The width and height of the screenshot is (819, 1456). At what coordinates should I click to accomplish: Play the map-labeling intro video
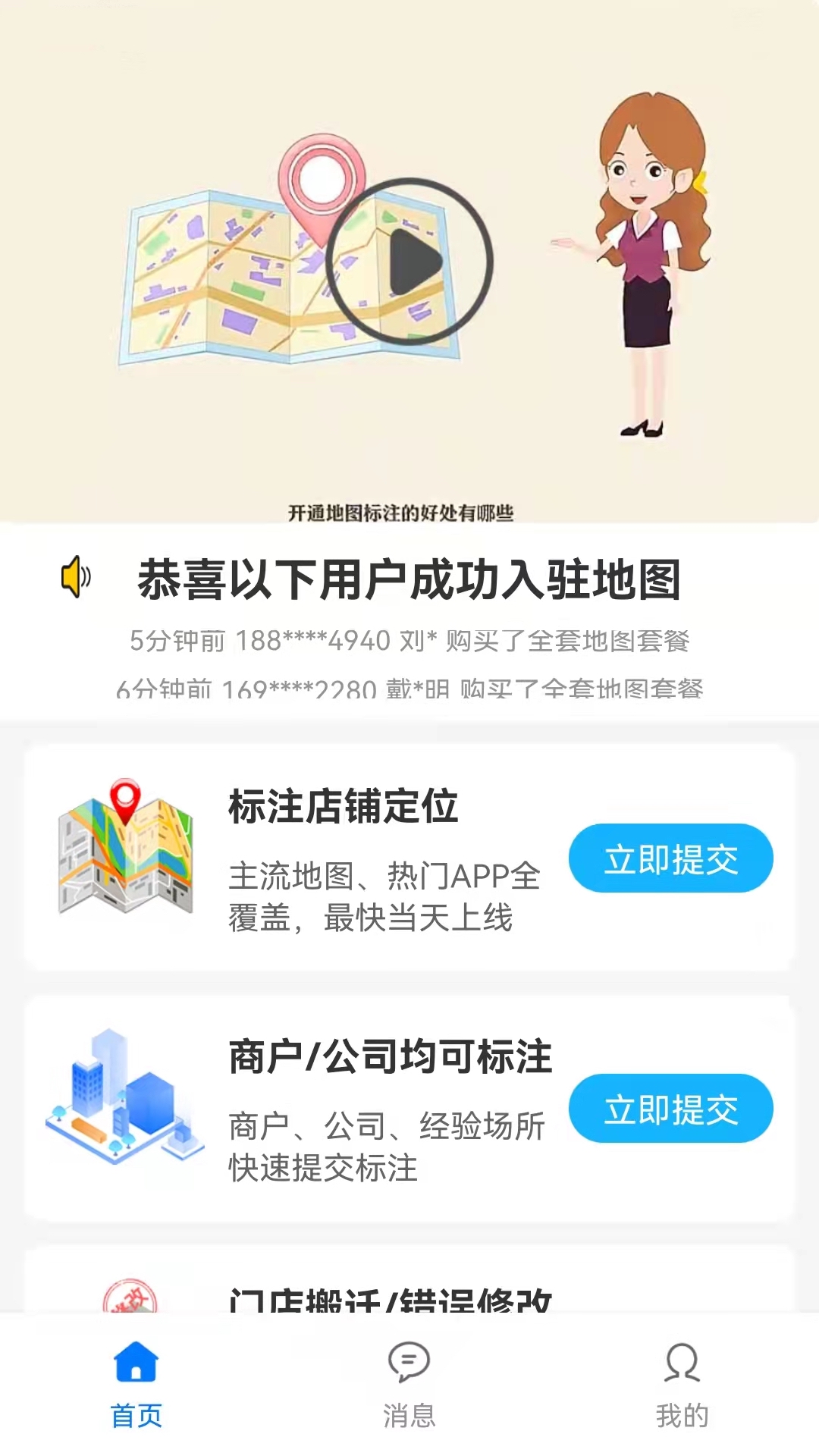tap(410, 262)
